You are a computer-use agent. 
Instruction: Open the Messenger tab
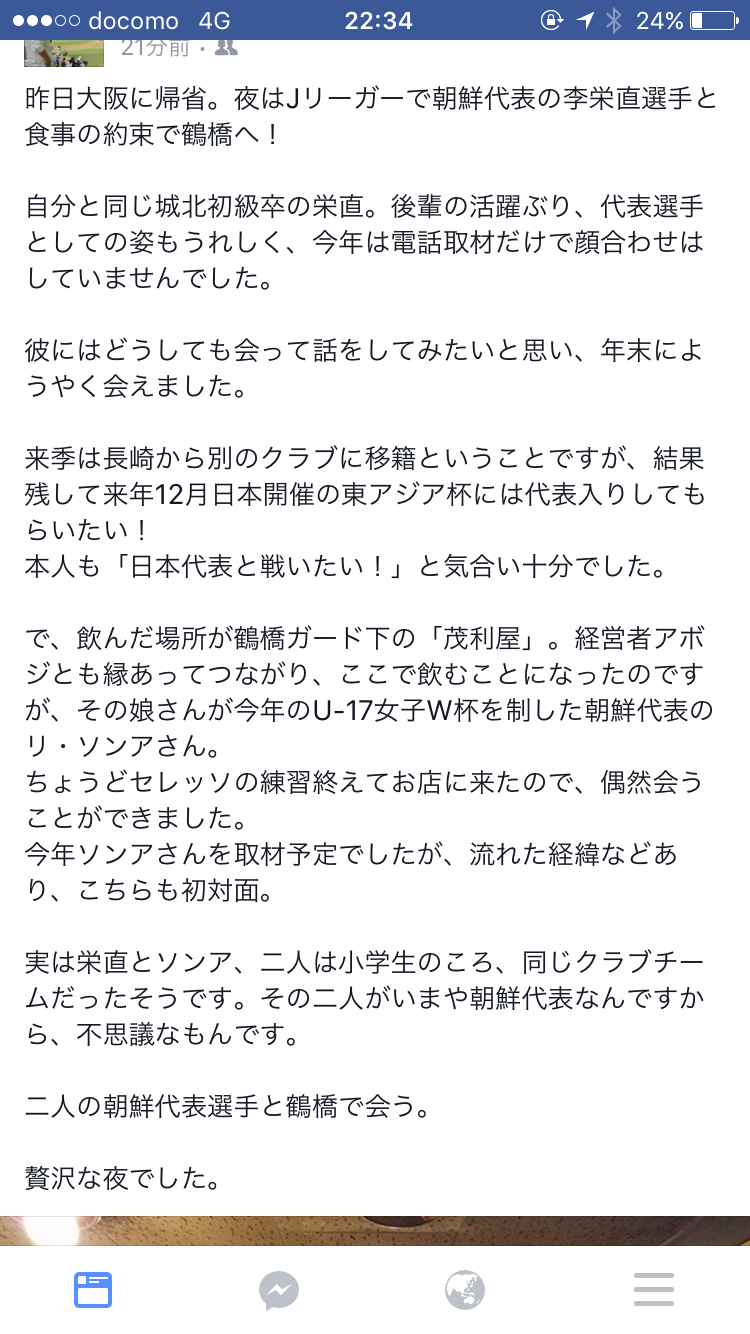[x=279, y=1290]
